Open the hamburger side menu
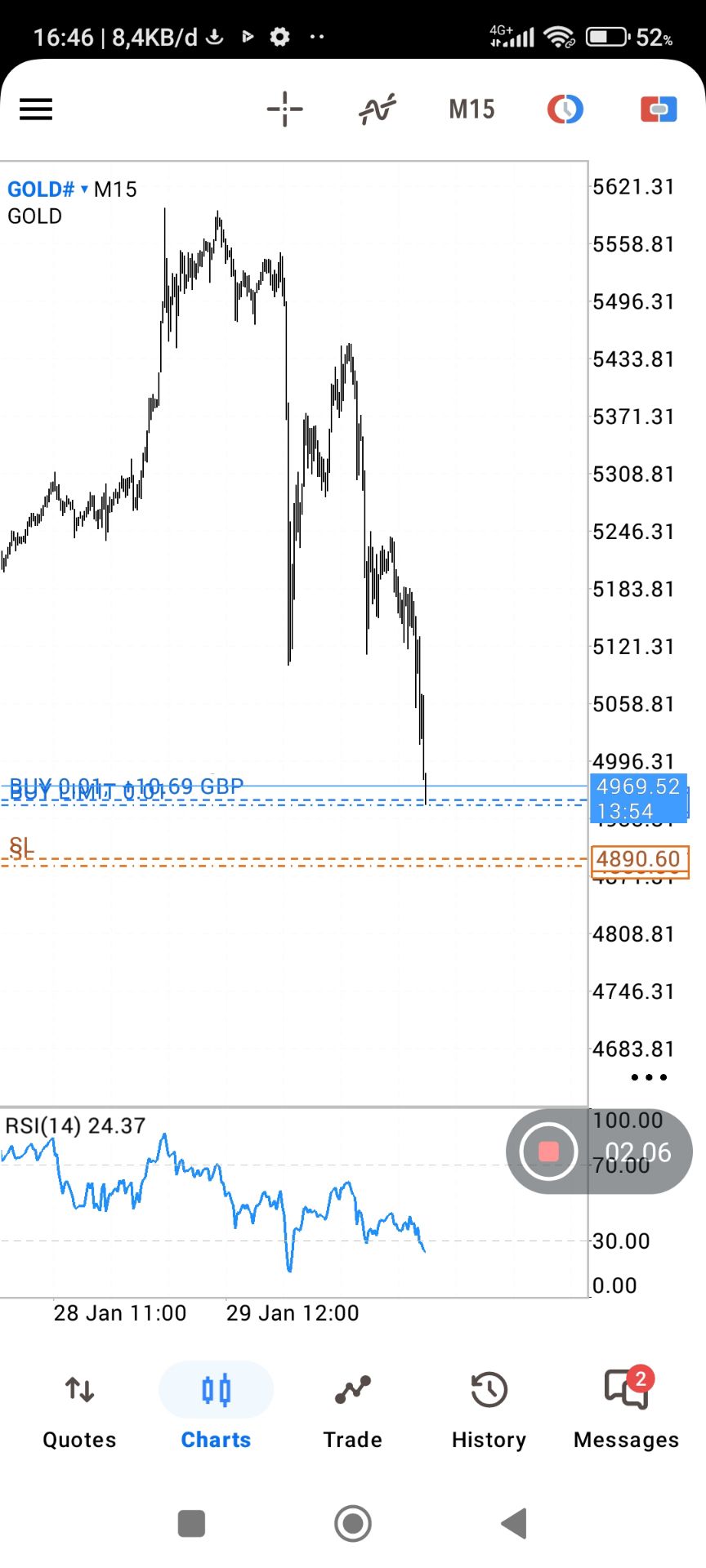 (36, 109)
